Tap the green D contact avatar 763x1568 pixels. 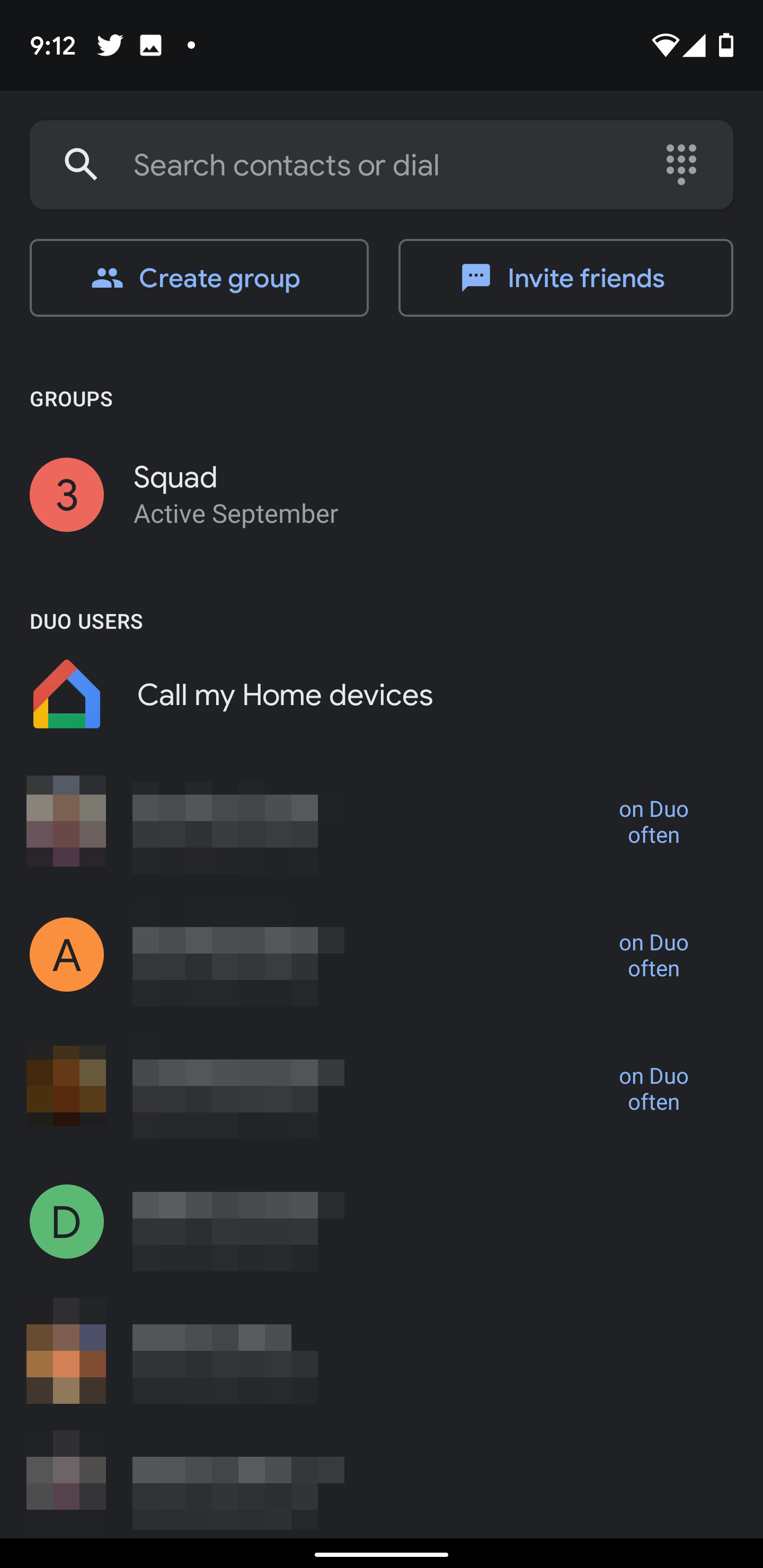pyautogui.click(x=66, y=1222)
